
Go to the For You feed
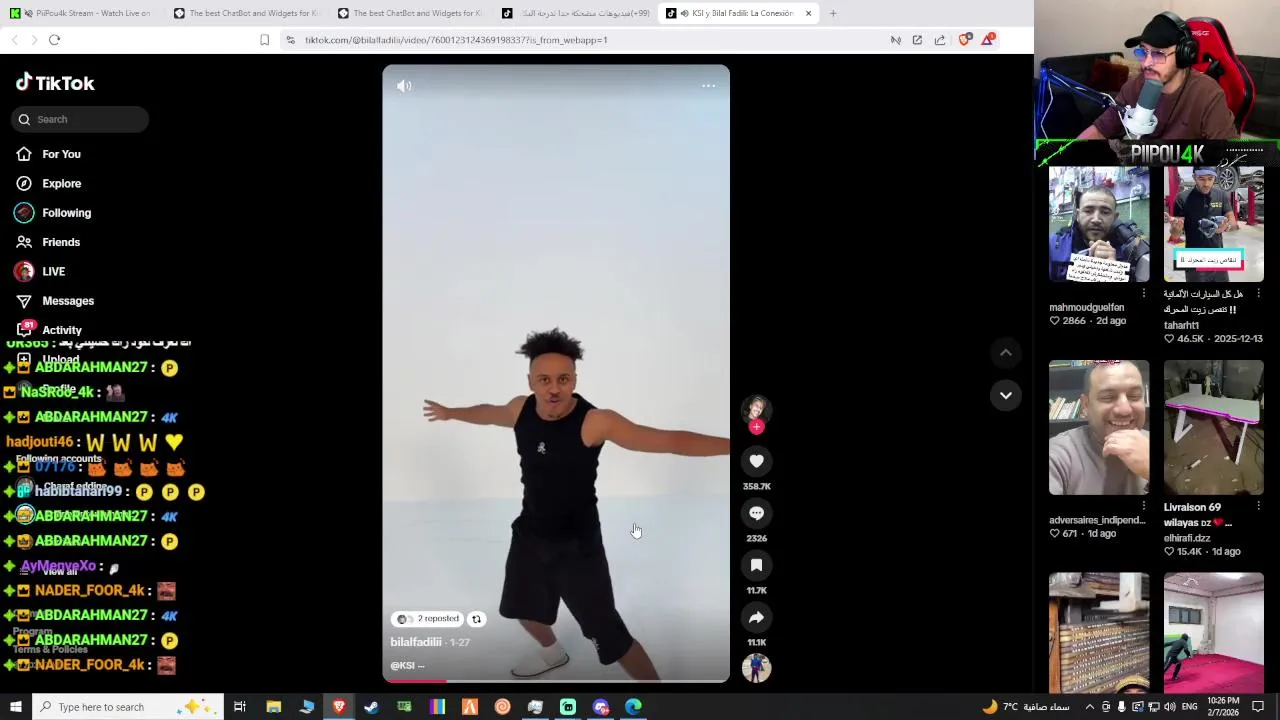click(x=61, y=154)
